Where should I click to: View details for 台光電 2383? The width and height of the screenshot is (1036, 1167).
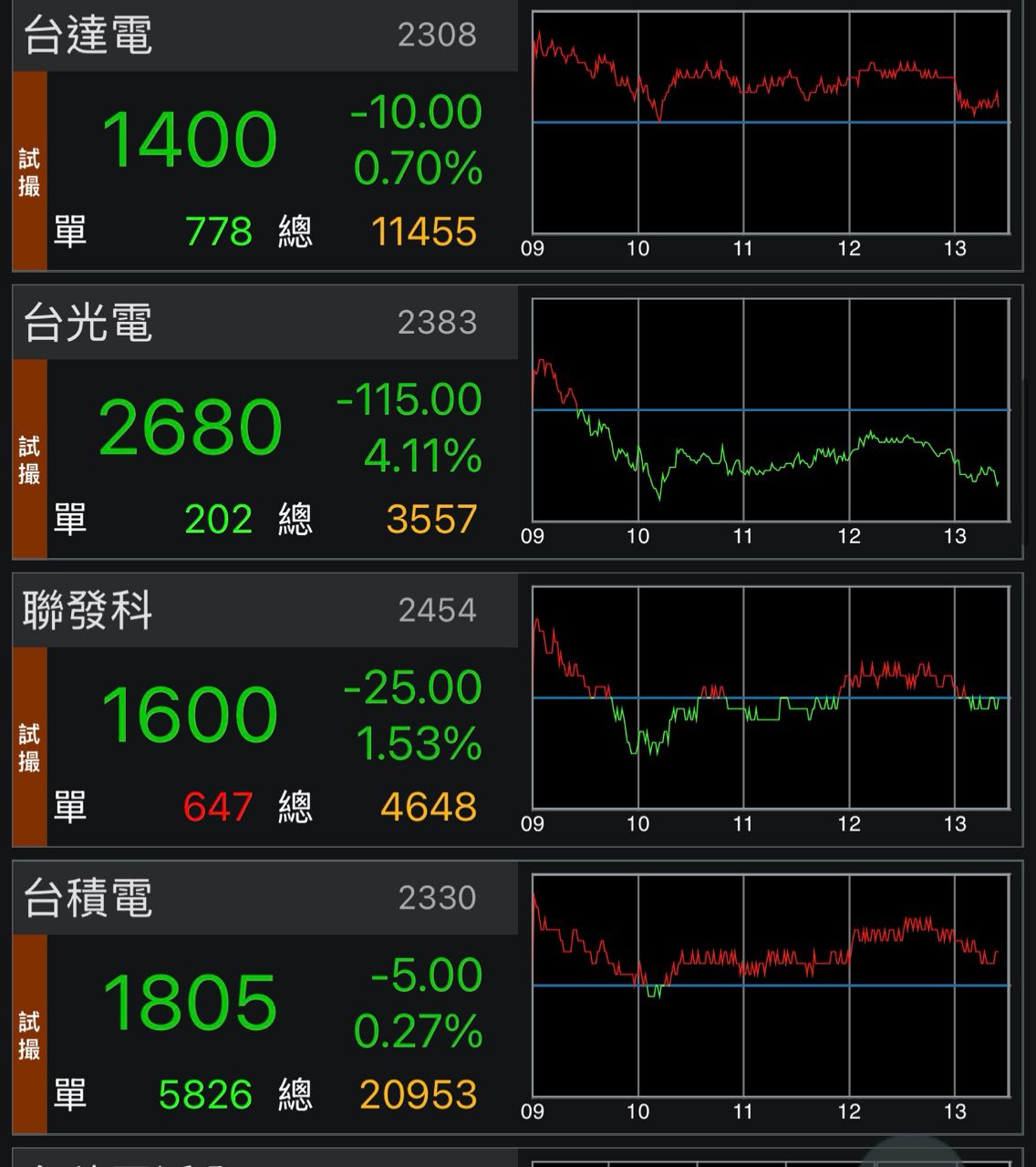click(x=264, y=424)
